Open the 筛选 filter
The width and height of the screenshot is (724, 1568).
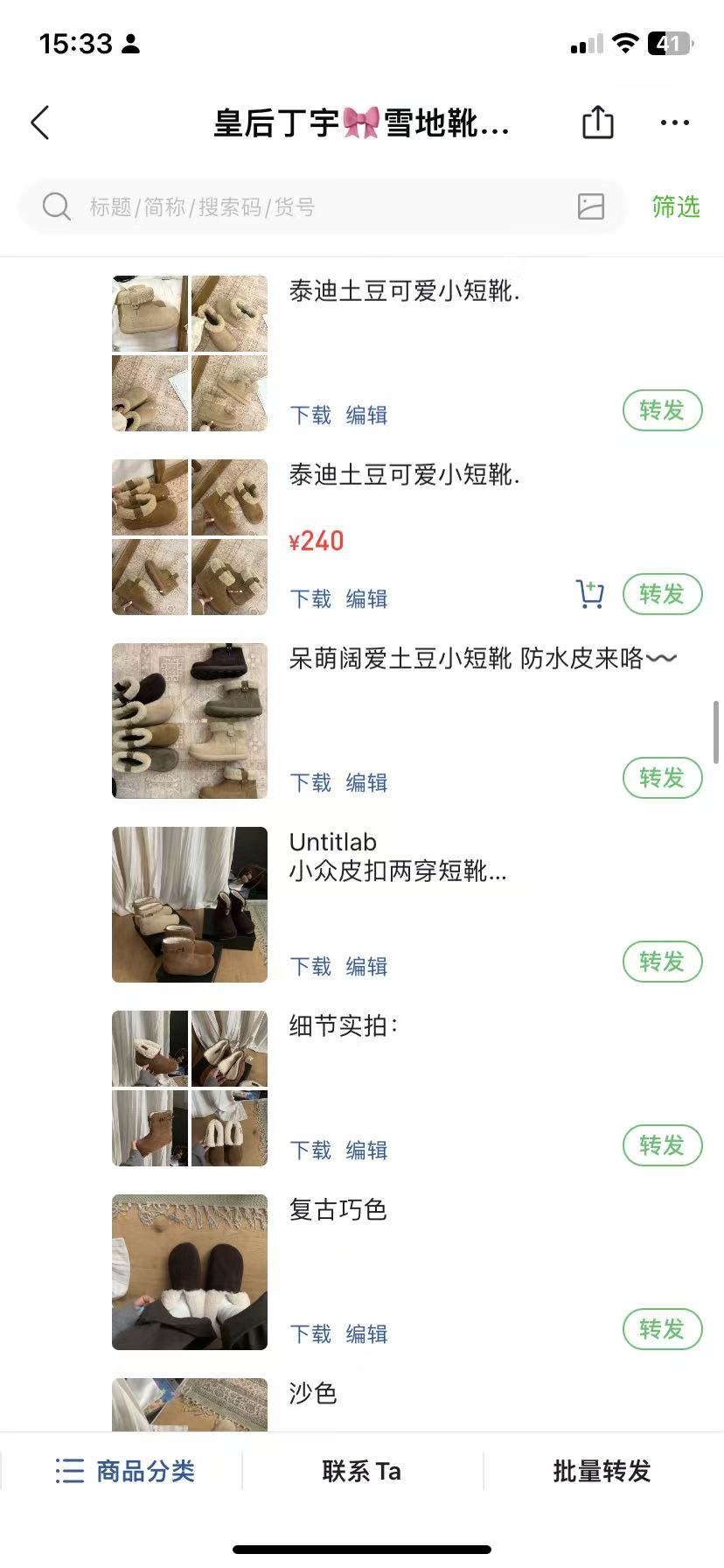point(676,207)
